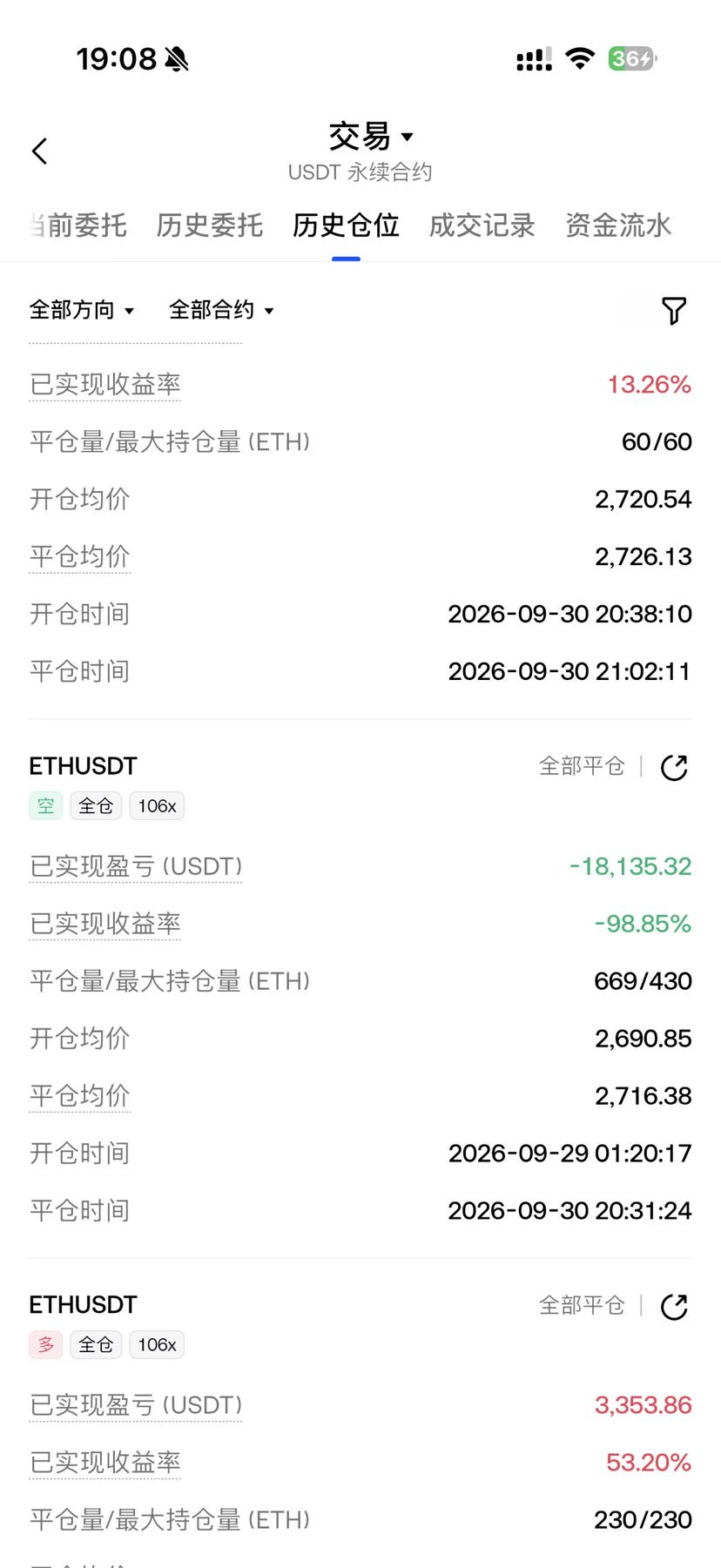This screenshot has height=1568, width=721.
Task: Switch to the 当前委托 tab
Action: pos(77,225)
